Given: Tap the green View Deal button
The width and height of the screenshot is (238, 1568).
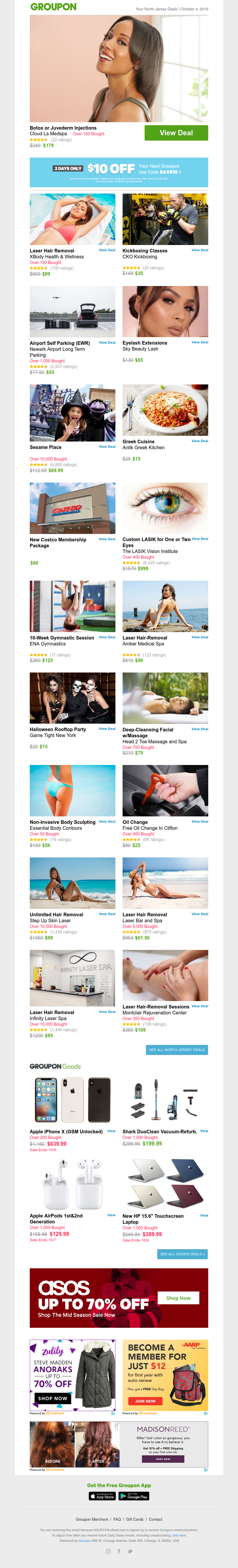Looking at the screenshot, I should 176,133.
